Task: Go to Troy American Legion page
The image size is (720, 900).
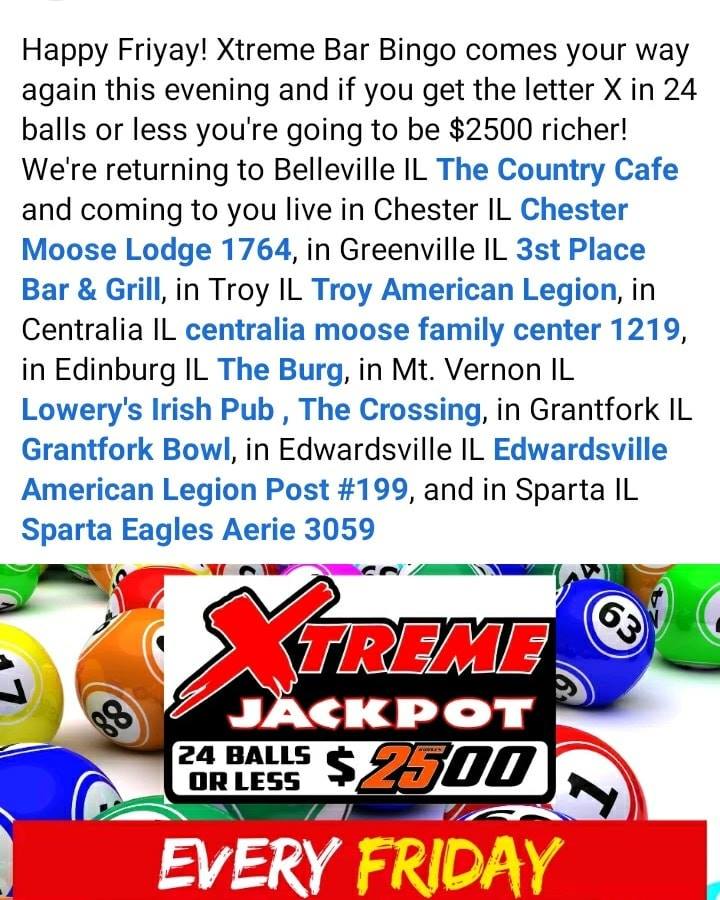Action: point(464,289)
